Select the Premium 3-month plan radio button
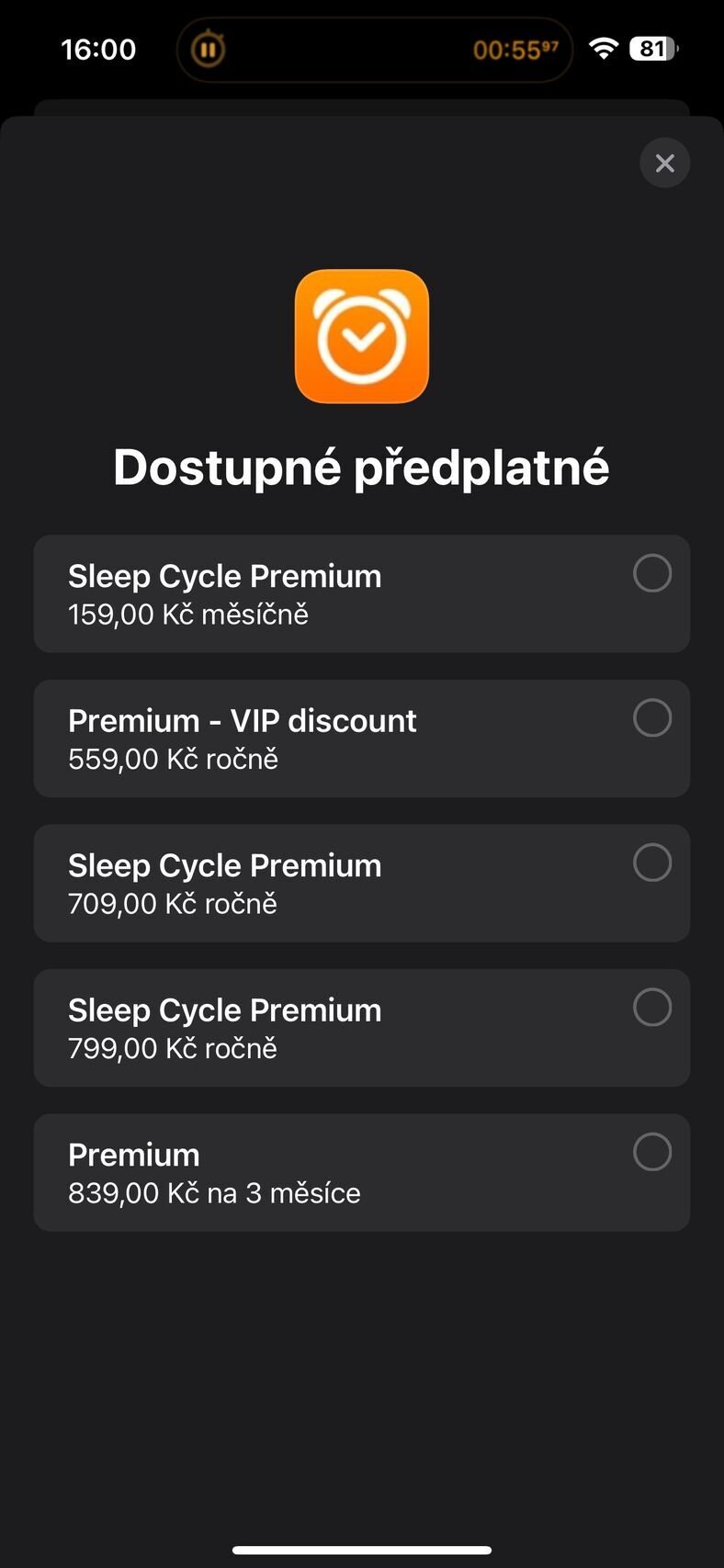Viewport: 724px width, 1568px height. [651, 1151]
